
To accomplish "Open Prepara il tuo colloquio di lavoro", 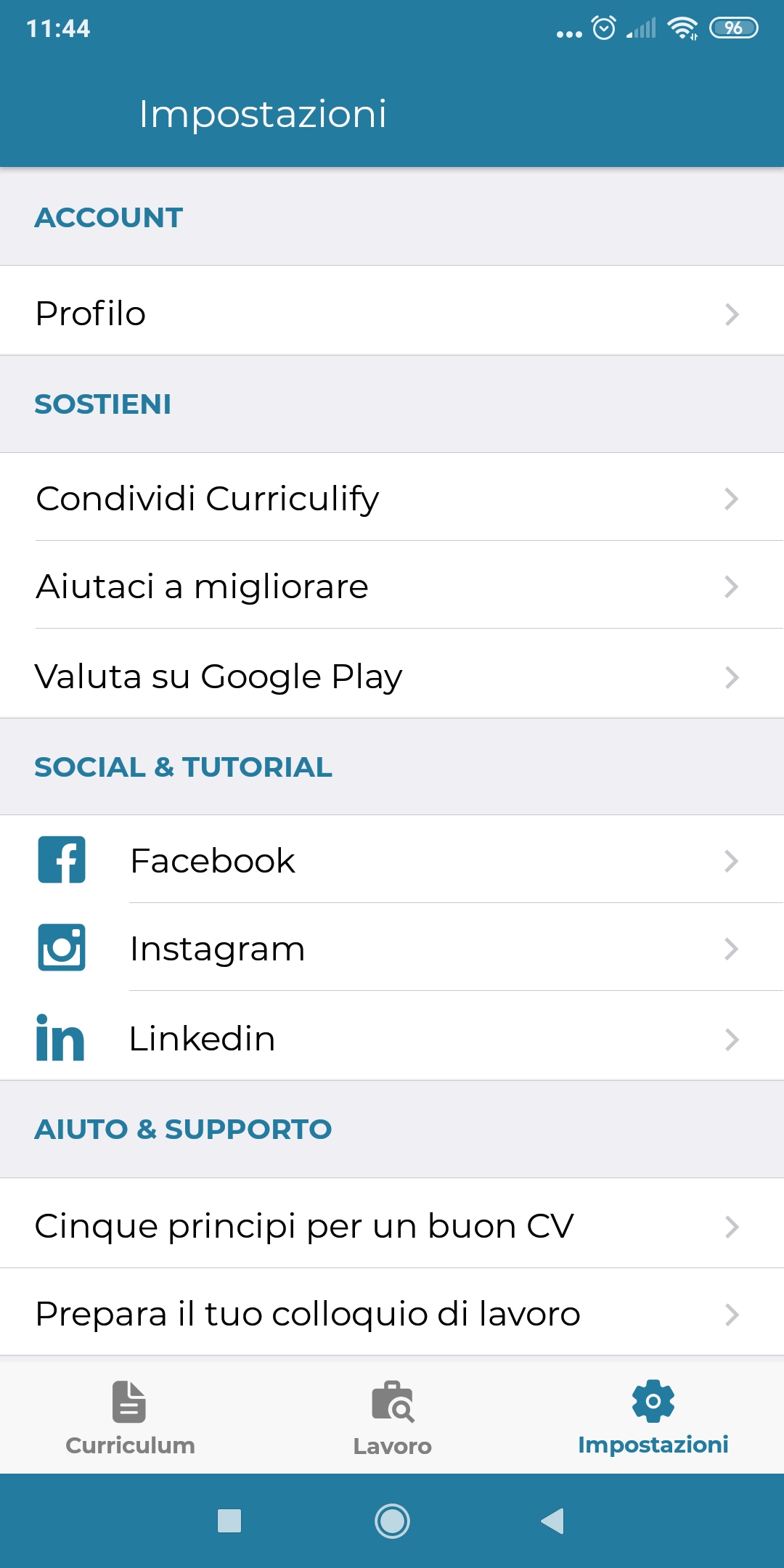I will click(x=392, y=1312).
